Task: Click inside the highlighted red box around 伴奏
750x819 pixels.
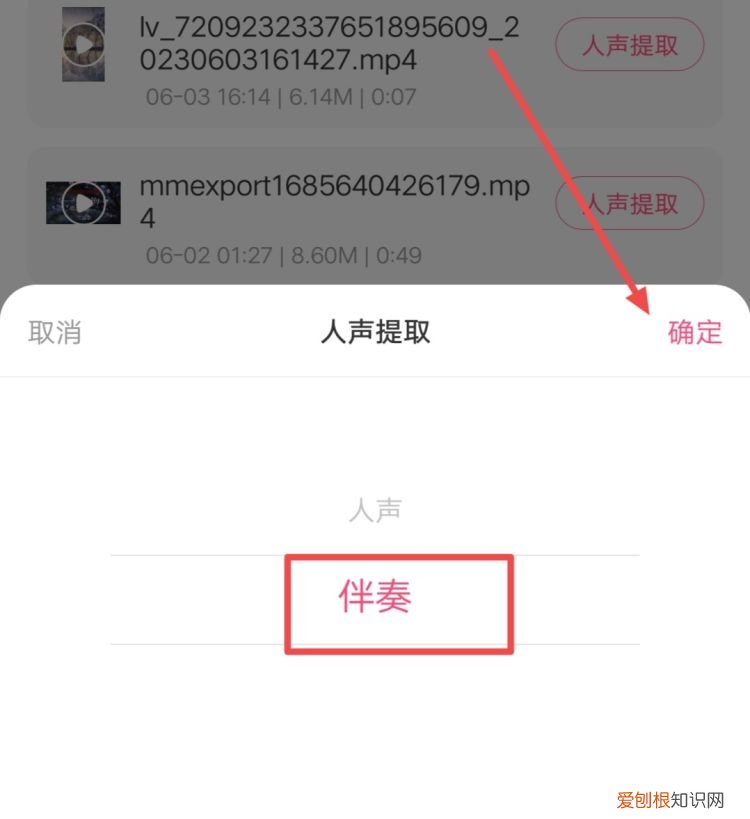Action: click(x=398, y=600)
